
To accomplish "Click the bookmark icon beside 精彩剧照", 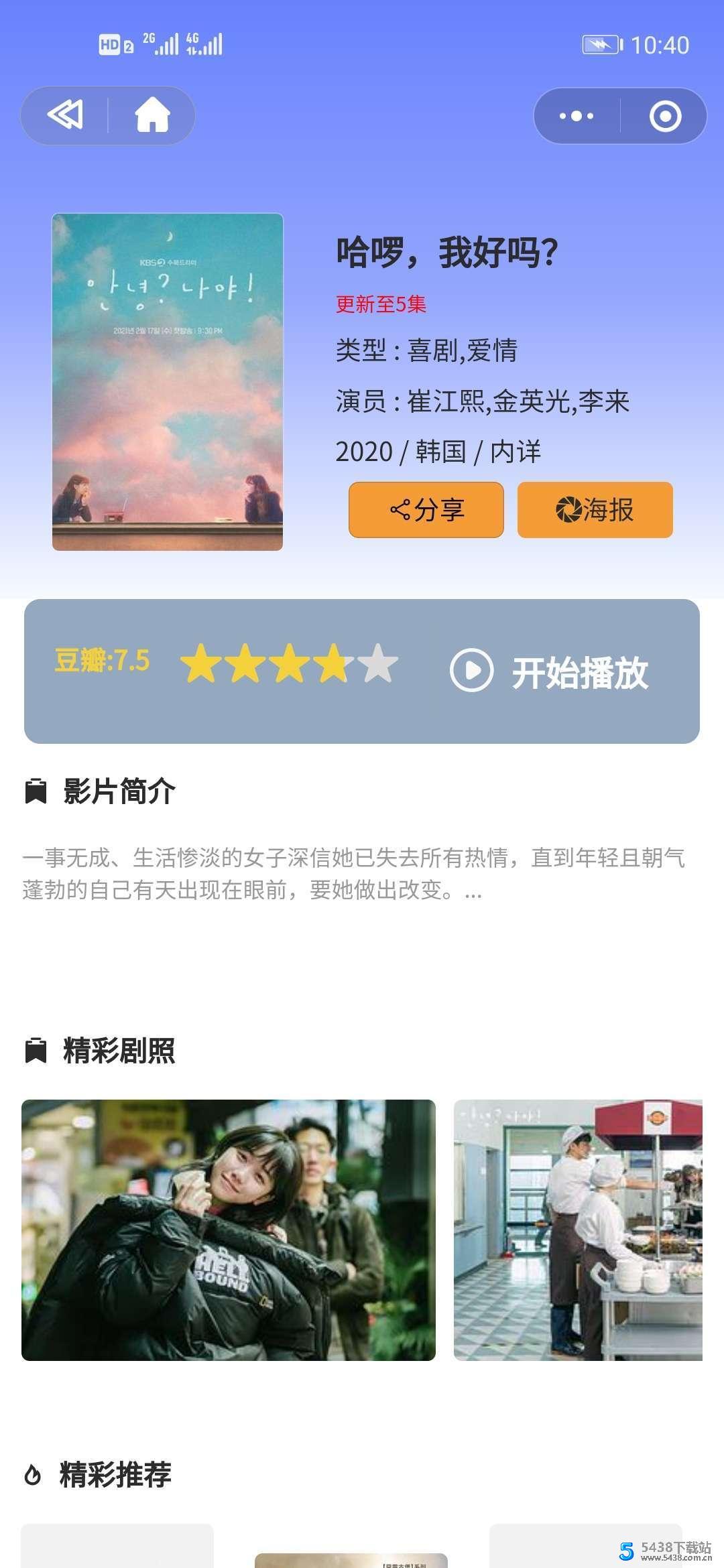I will point(35,1052).
